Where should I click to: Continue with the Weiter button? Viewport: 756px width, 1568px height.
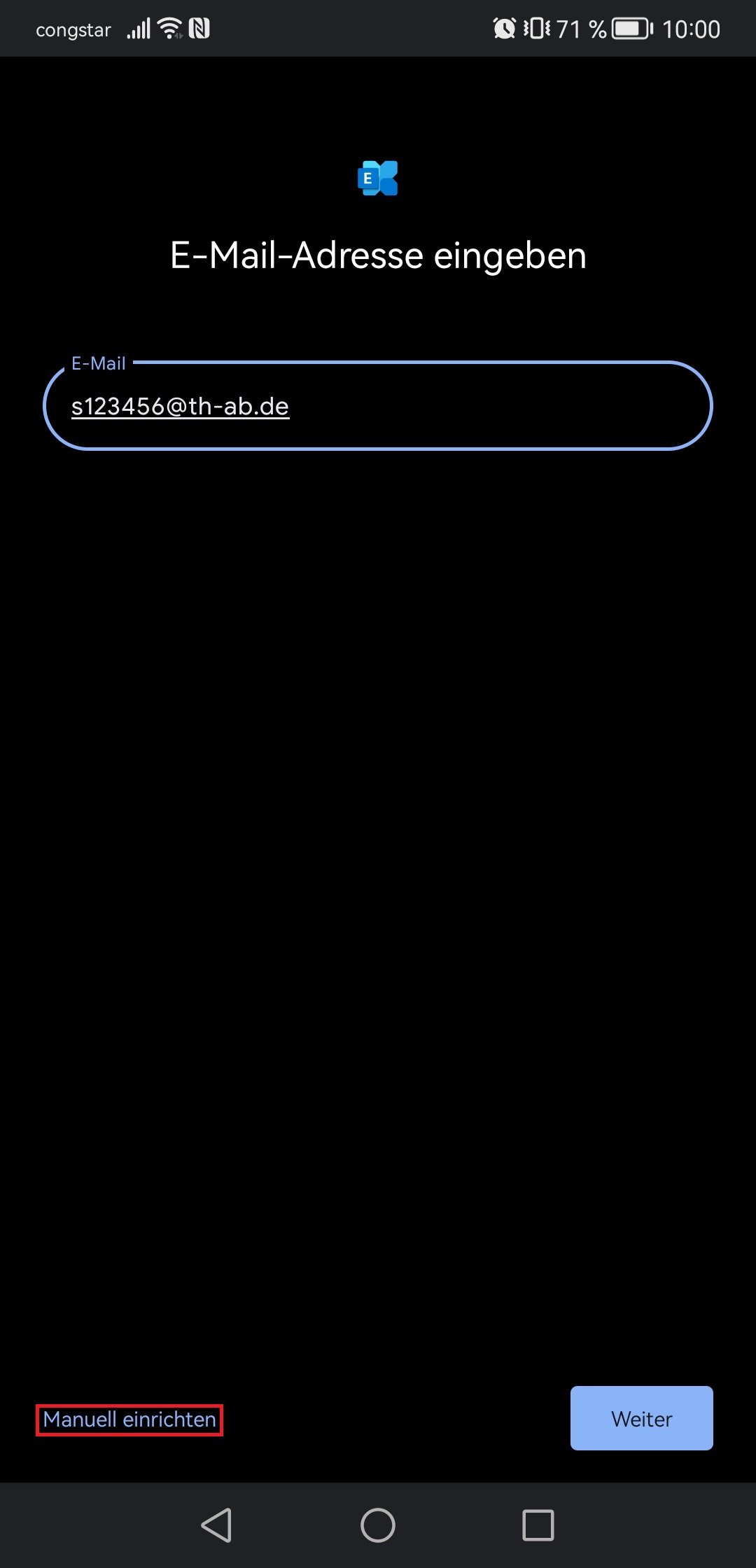point(641,1418)
